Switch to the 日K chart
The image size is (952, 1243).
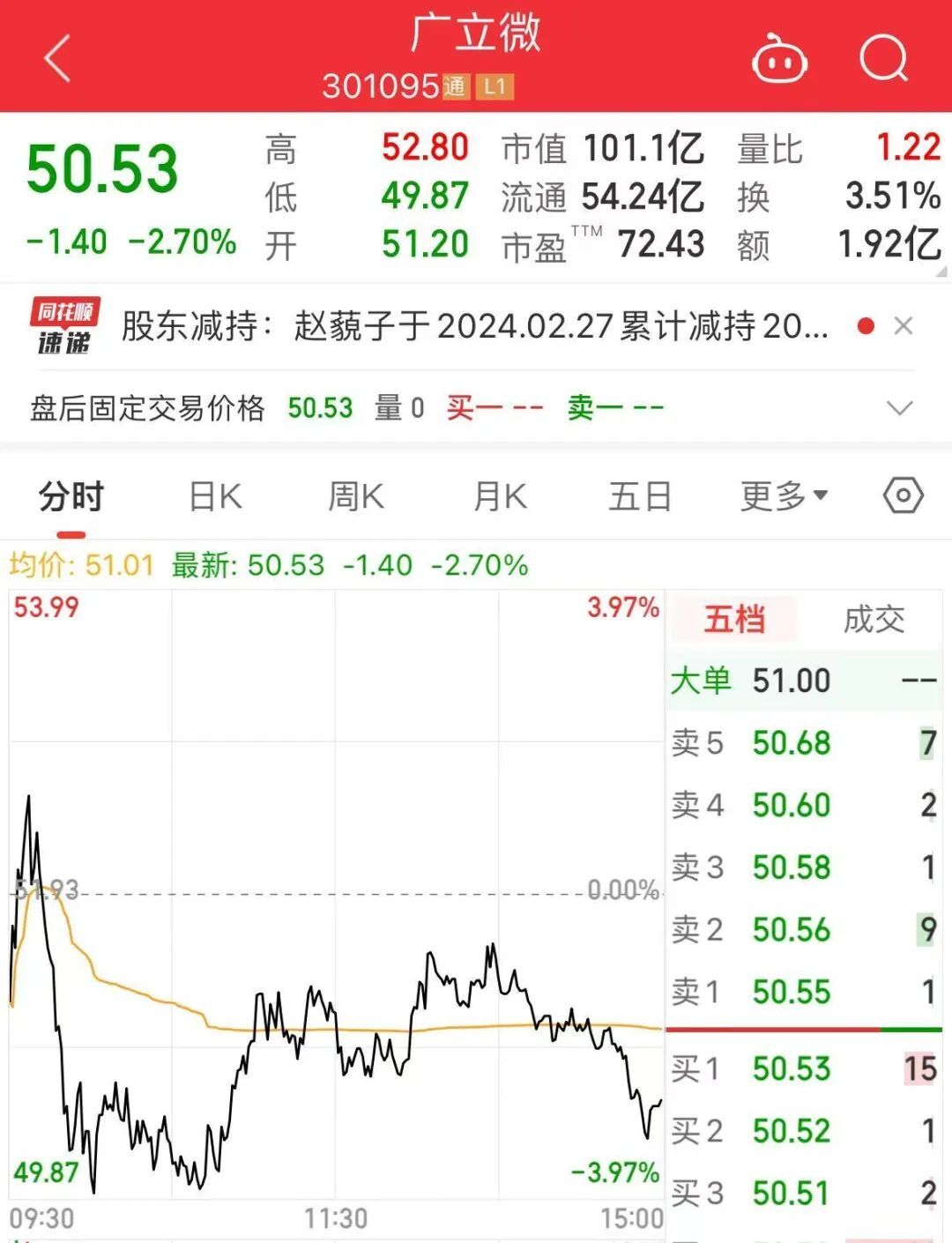(x=215, y=496)
